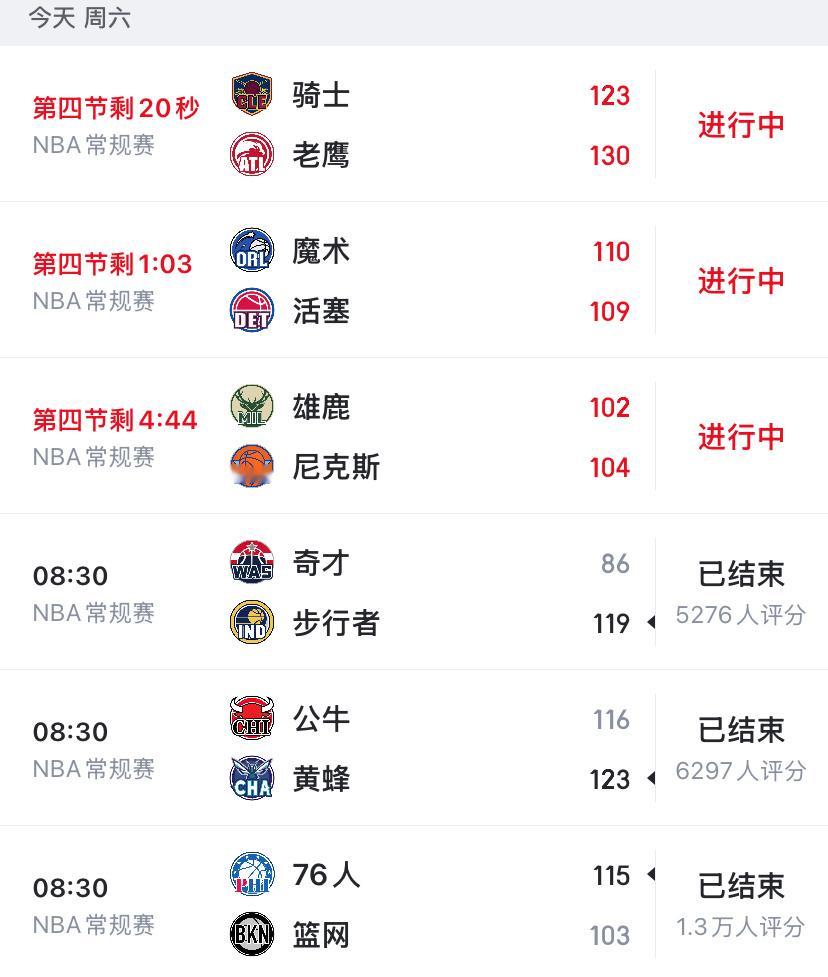Image resolution: width=828 pixels, height=977 pixels.
Task: Click the Pistons (DET) team logo
Action: pos(251,312)
